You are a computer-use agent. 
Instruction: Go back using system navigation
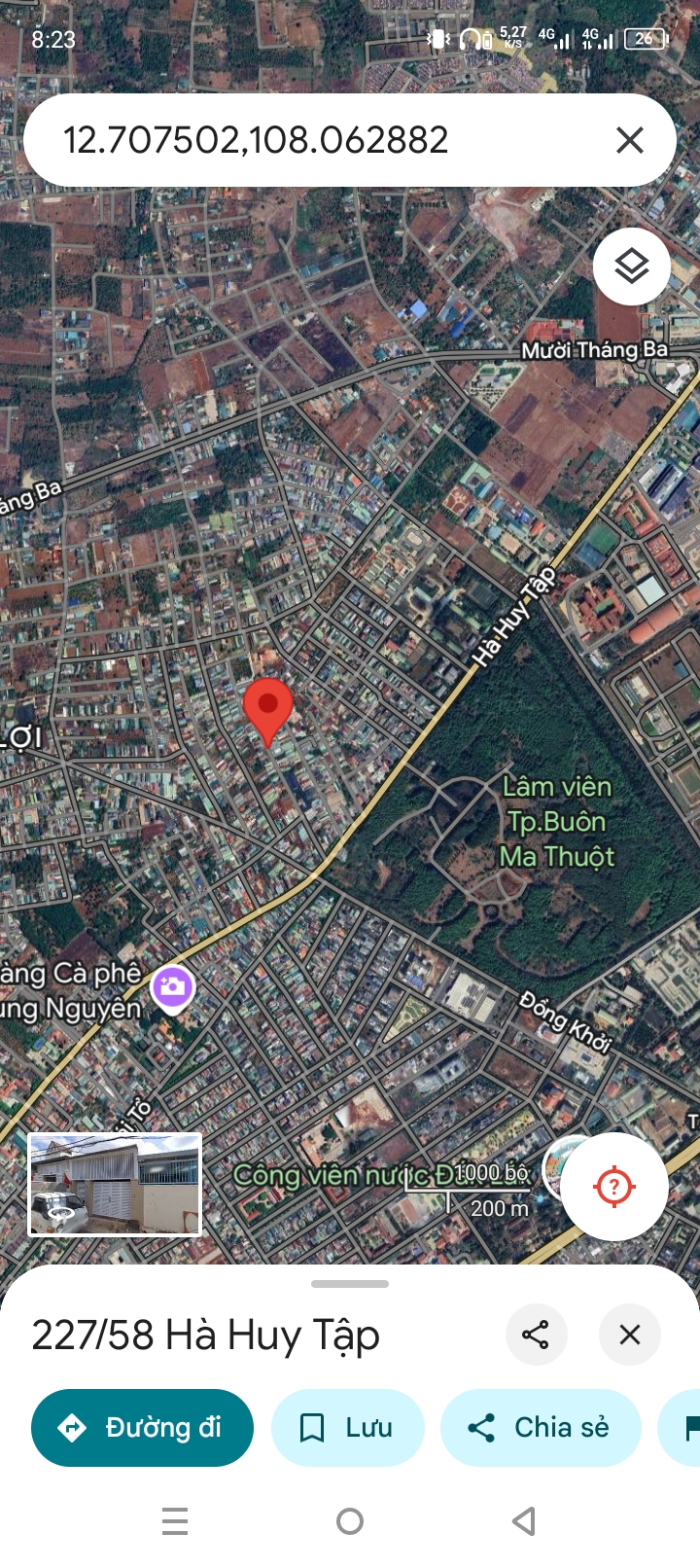pyautogui.click(x=524, y=1520)
